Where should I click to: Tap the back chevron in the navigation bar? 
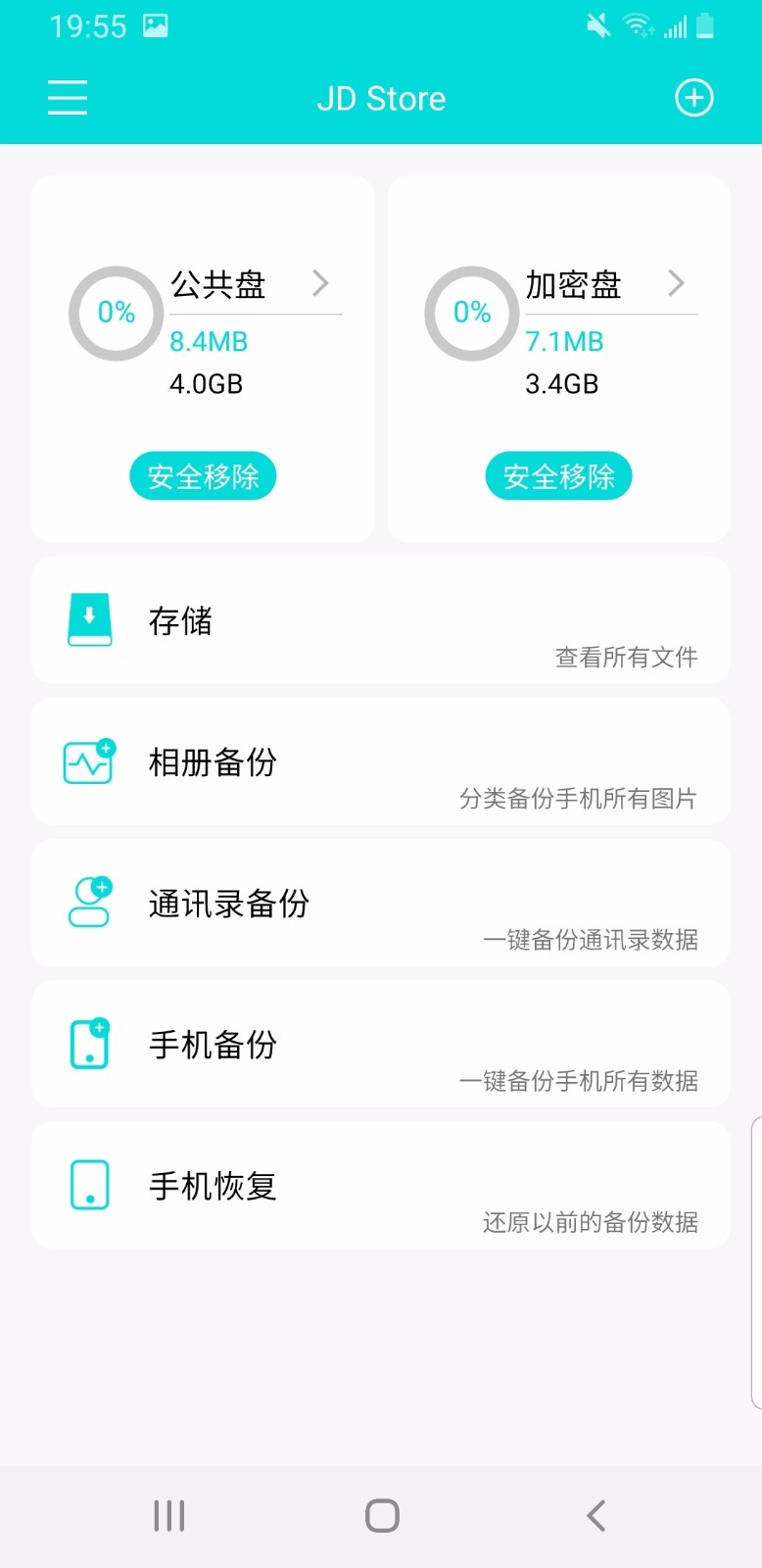[x=595, y=1514]
